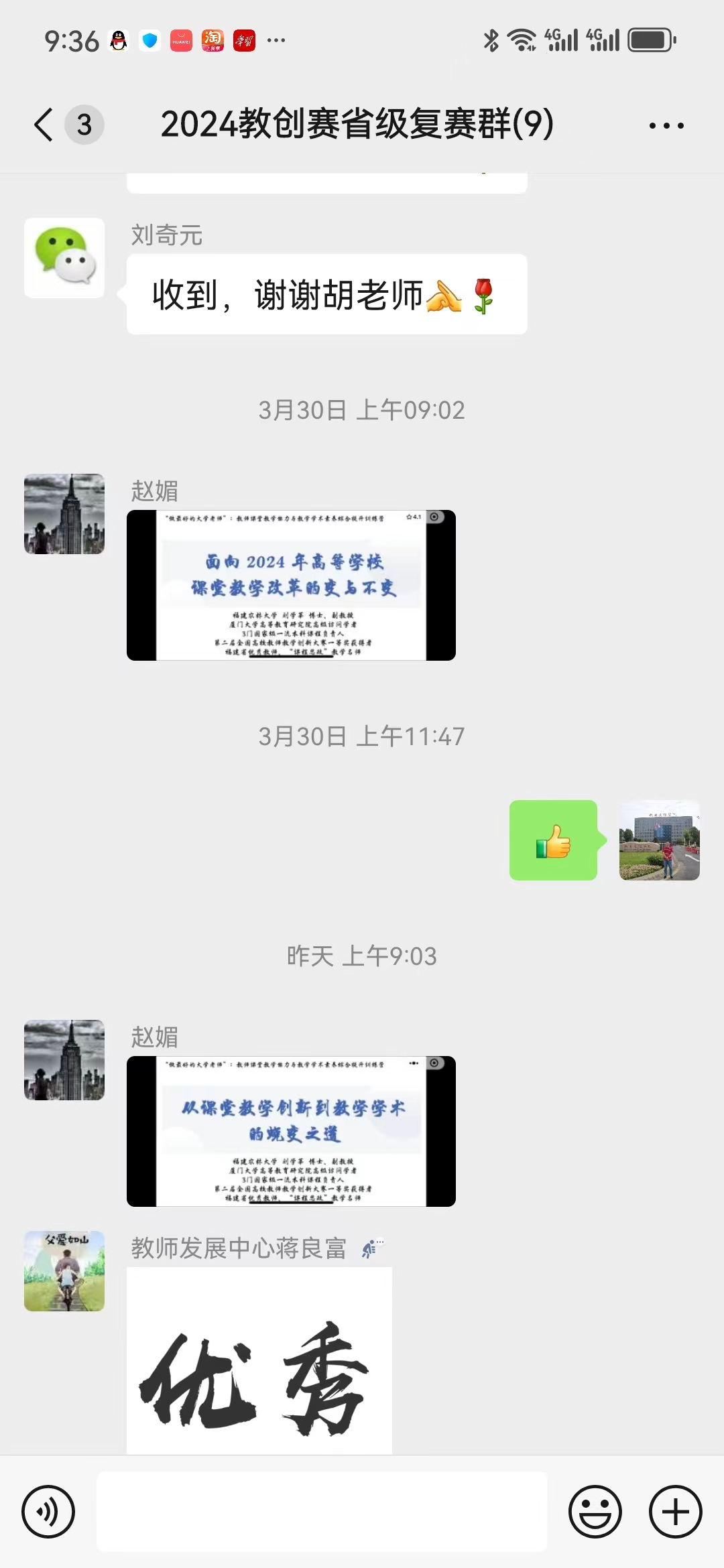Open the video titled 从课堂教学创新到教学学术
Viewport: 724px width, 1568px height.
click(x=291, y=1131)
